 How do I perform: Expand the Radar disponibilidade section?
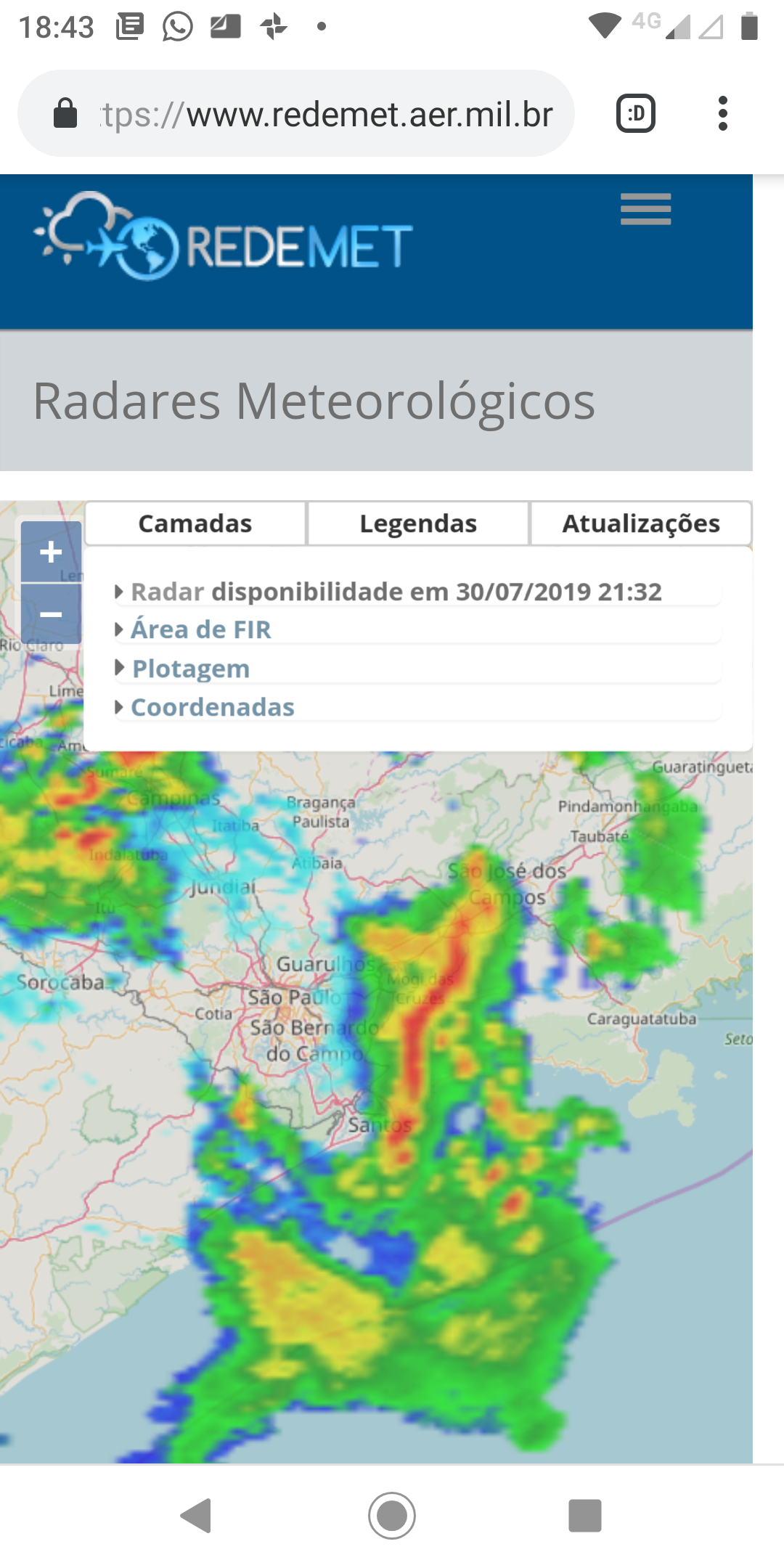(417, 592)
